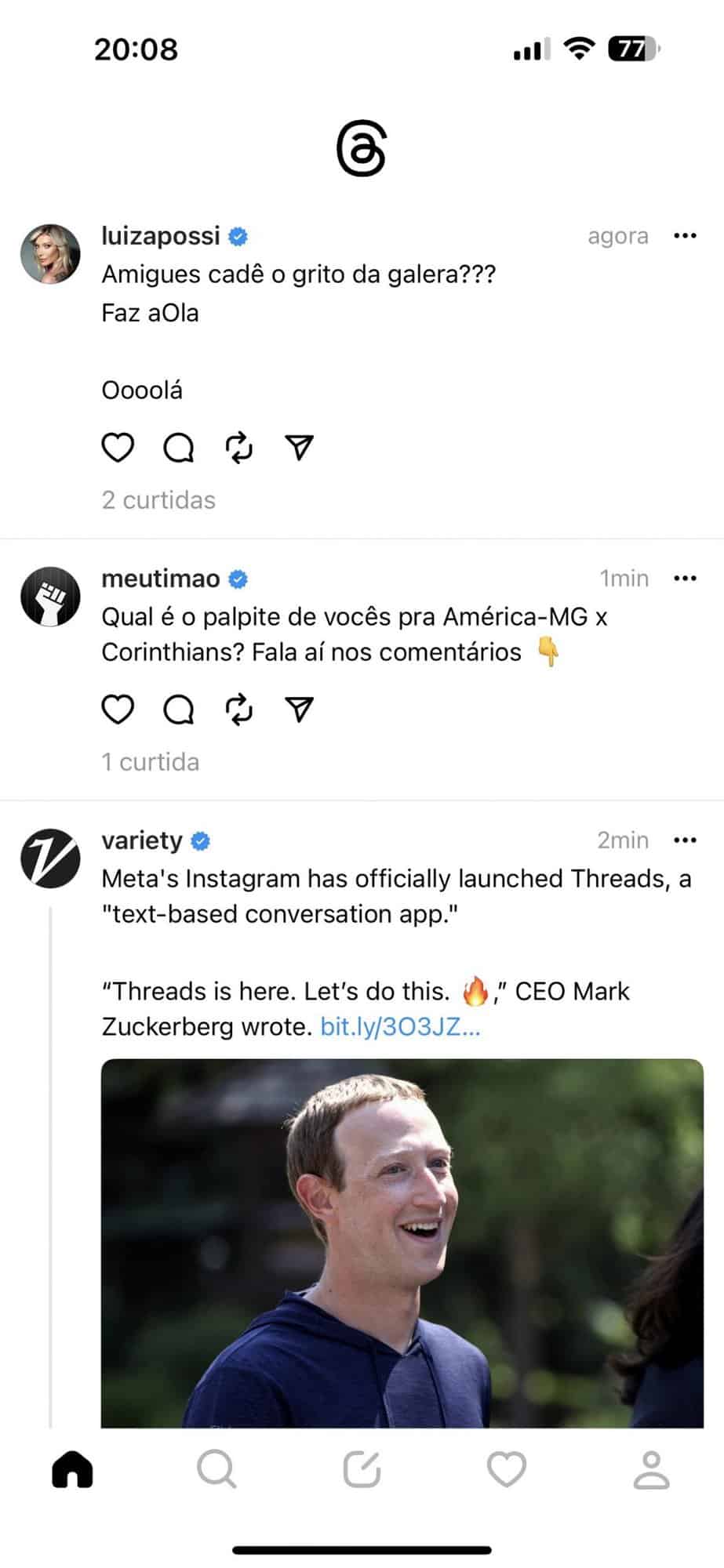Image resolution: width=724 pixels, height=1568 pixels.
Task: Share luizapossi's post via send icon
Action: click(x=300, y=448)
